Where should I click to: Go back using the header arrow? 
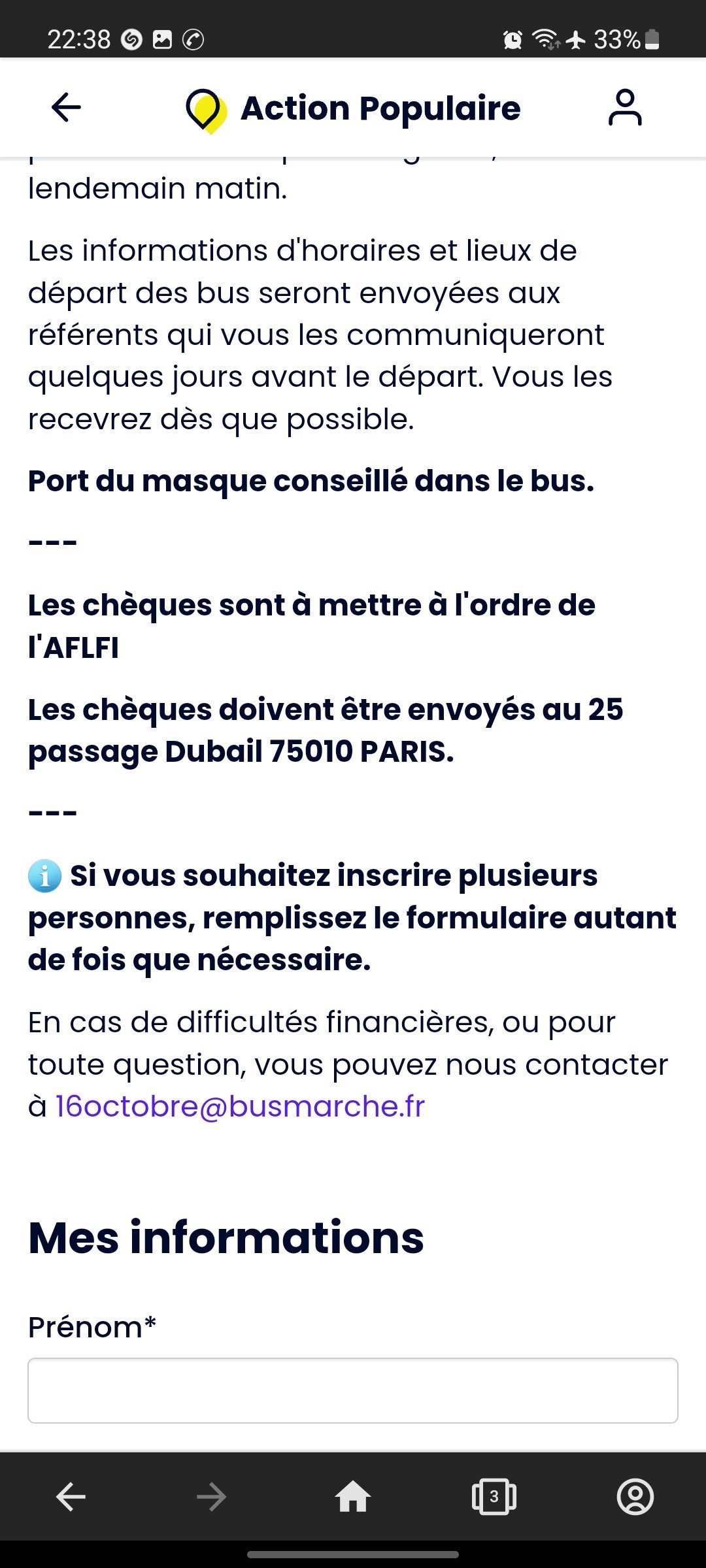pyautogui.click(x=66, y=108)
